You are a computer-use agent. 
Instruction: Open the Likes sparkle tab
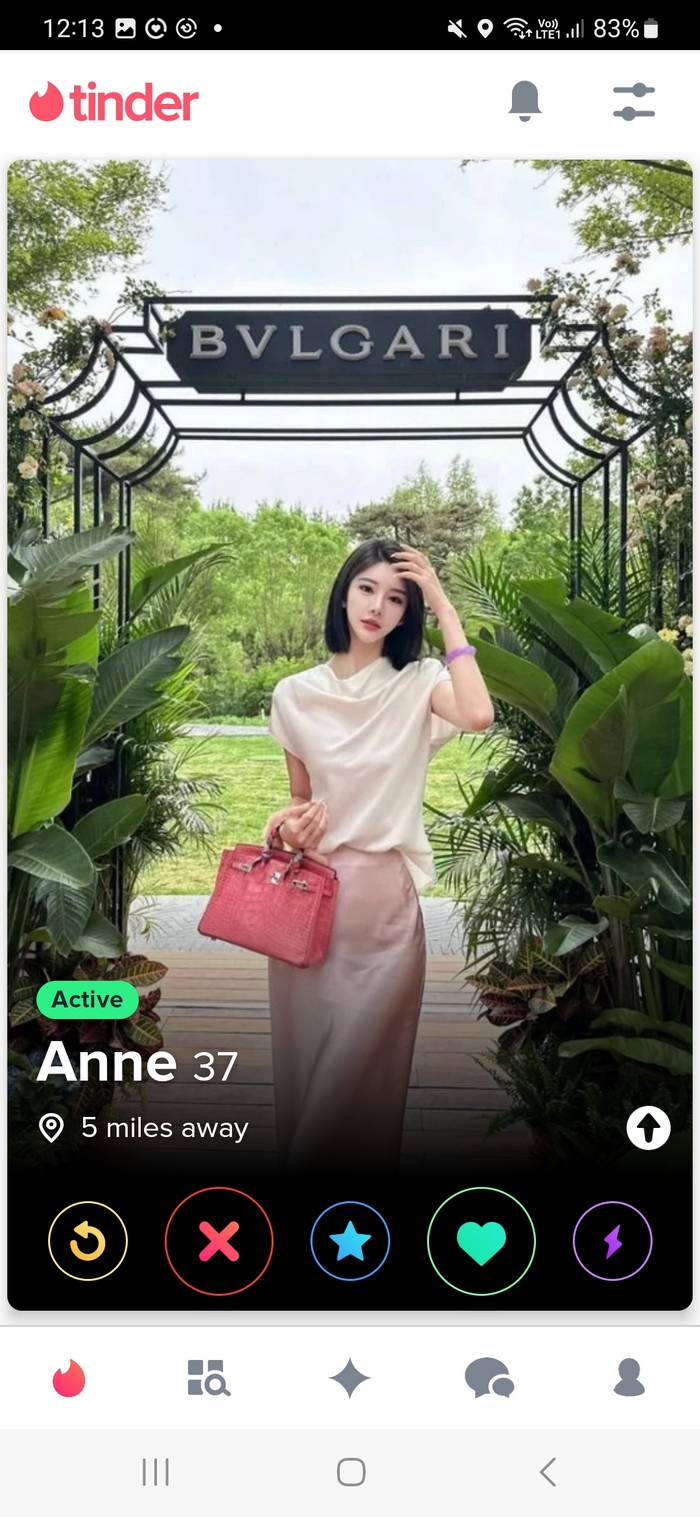(350, 1378)
